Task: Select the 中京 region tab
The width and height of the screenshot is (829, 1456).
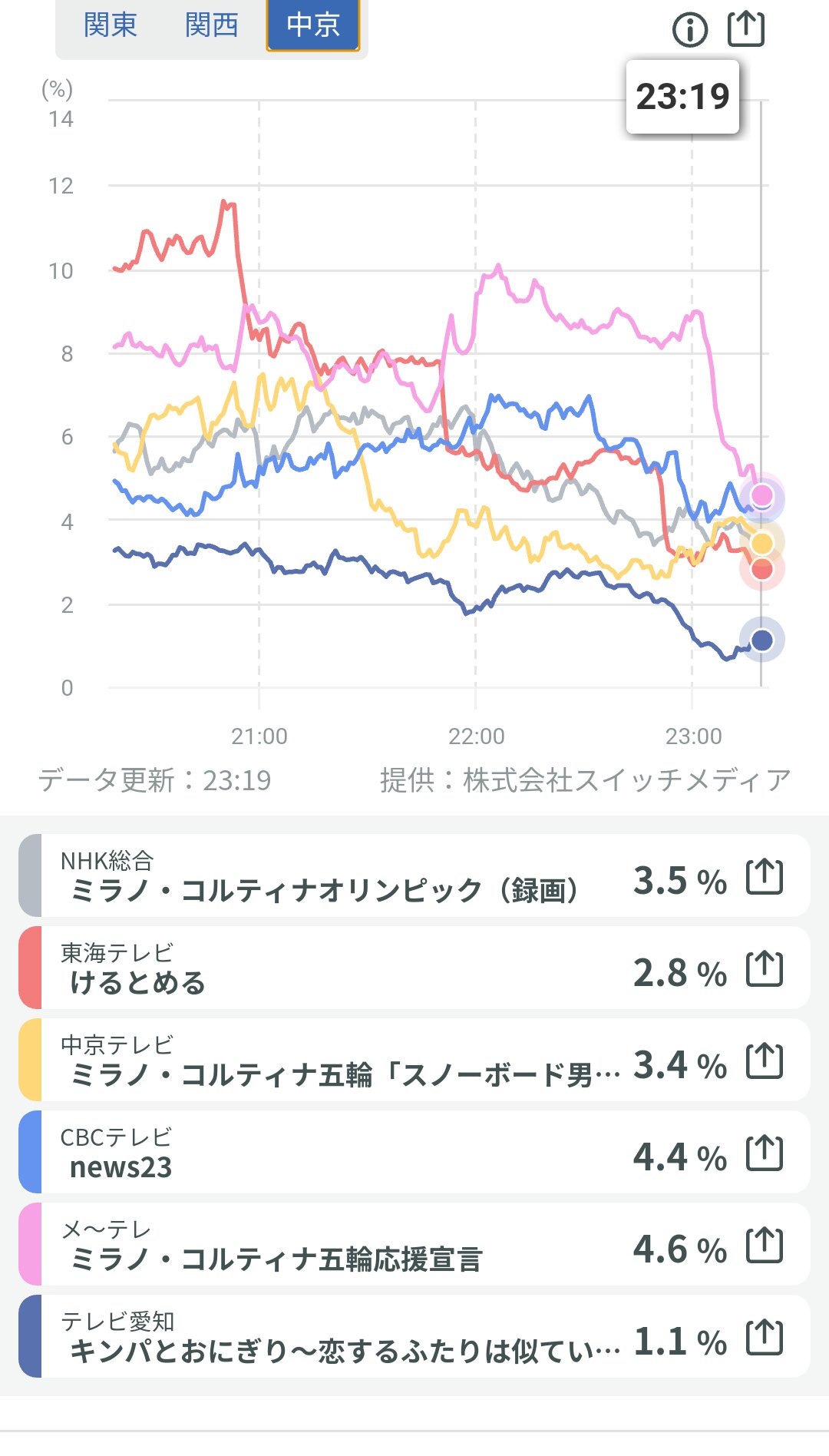Action: [313, 25]
